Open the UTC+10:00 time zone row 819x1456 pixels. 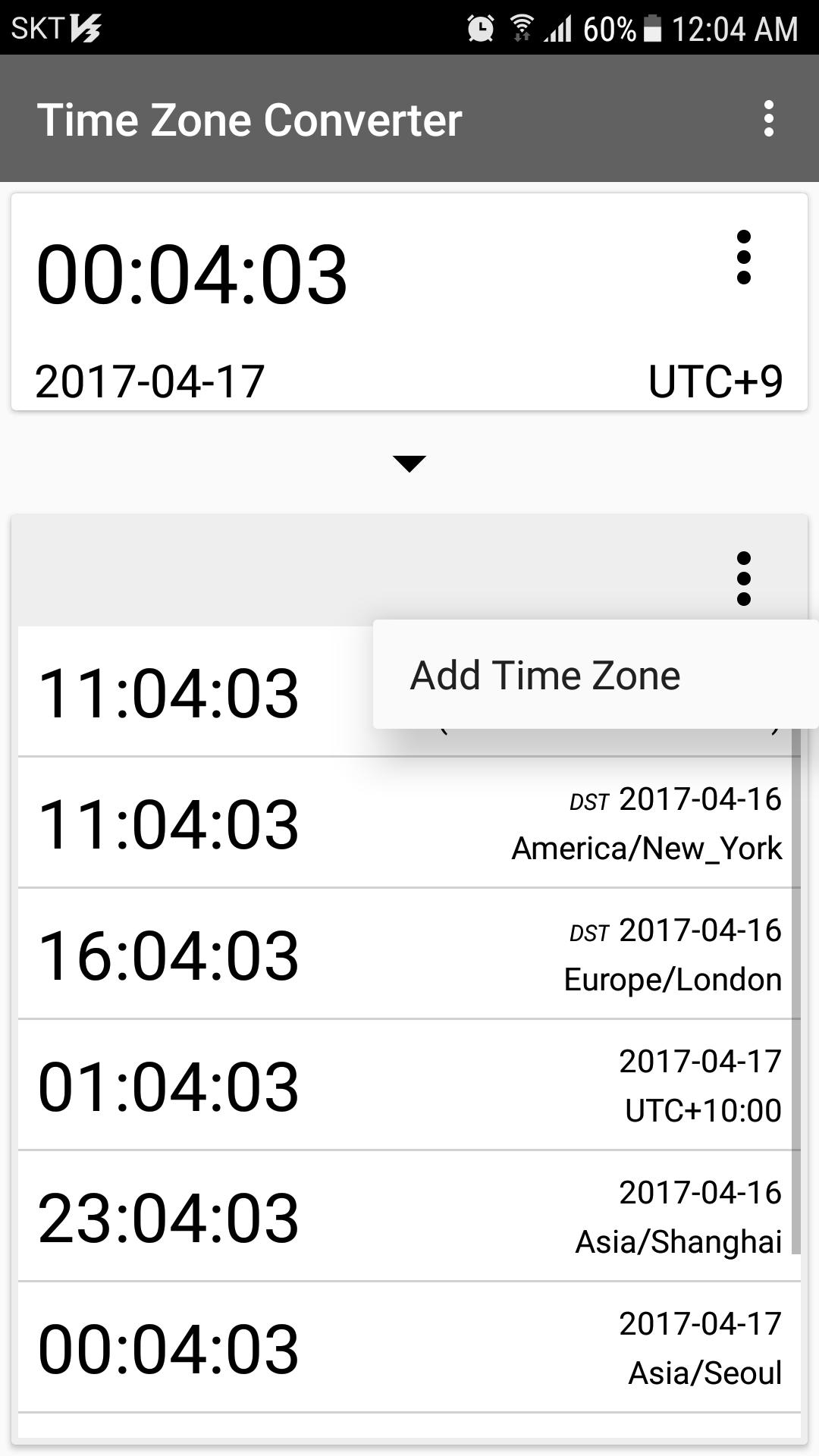coord(409,1086)
